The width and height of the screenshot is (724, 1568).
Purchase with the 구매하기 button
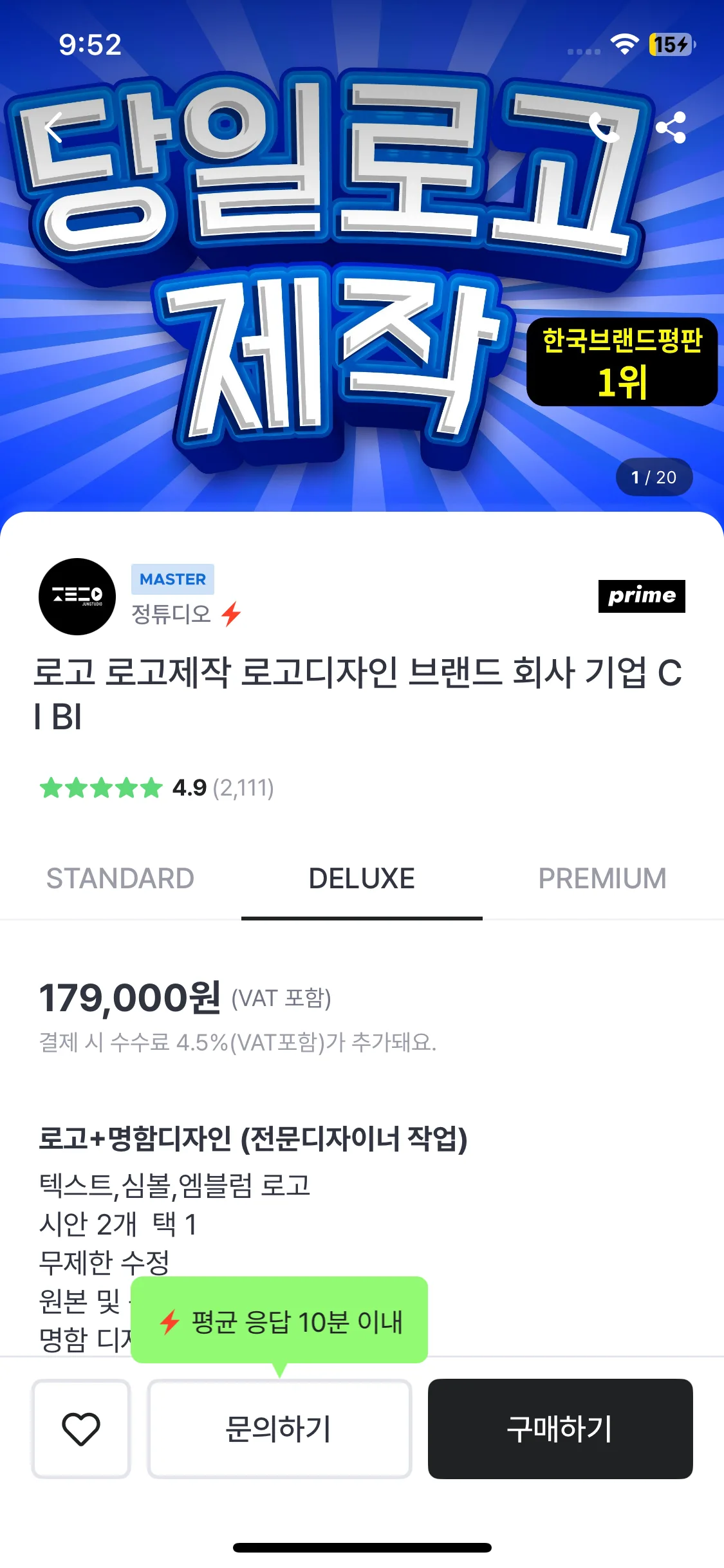tap(560, 1429)
